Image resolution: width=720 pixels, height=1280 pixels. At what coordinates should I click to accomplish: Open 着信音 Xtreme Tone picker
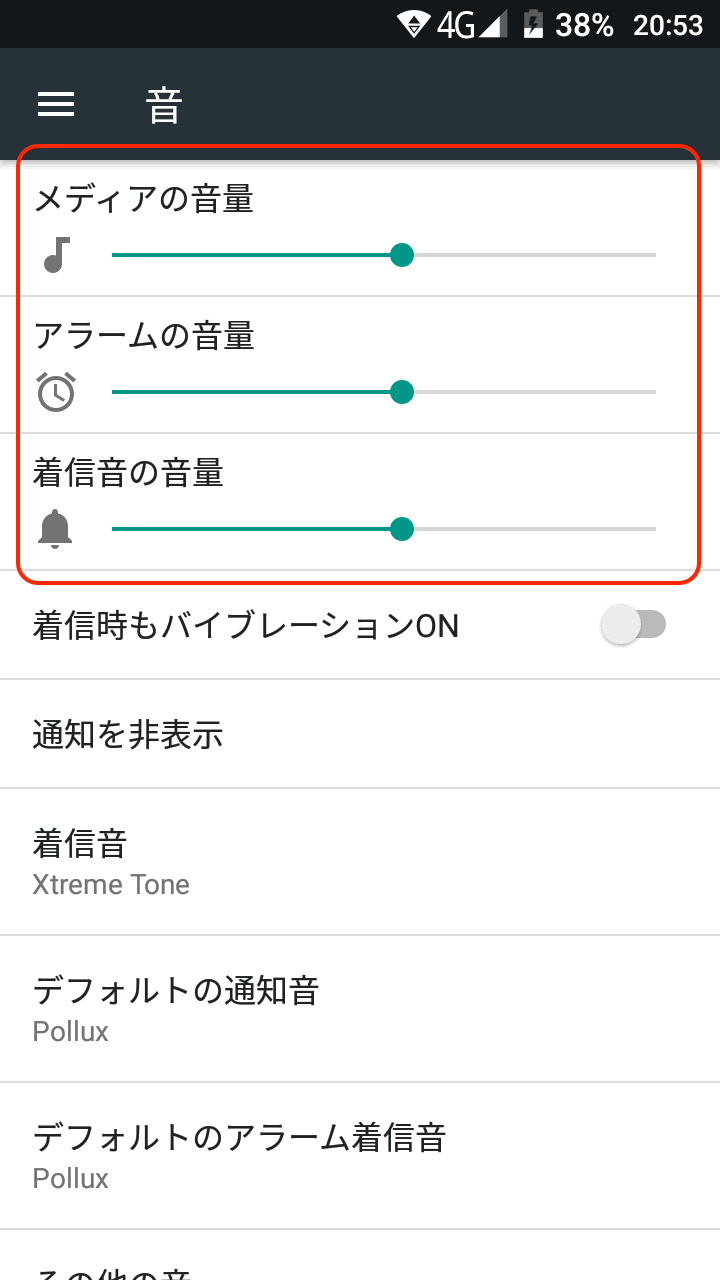[x=360, y=862]
